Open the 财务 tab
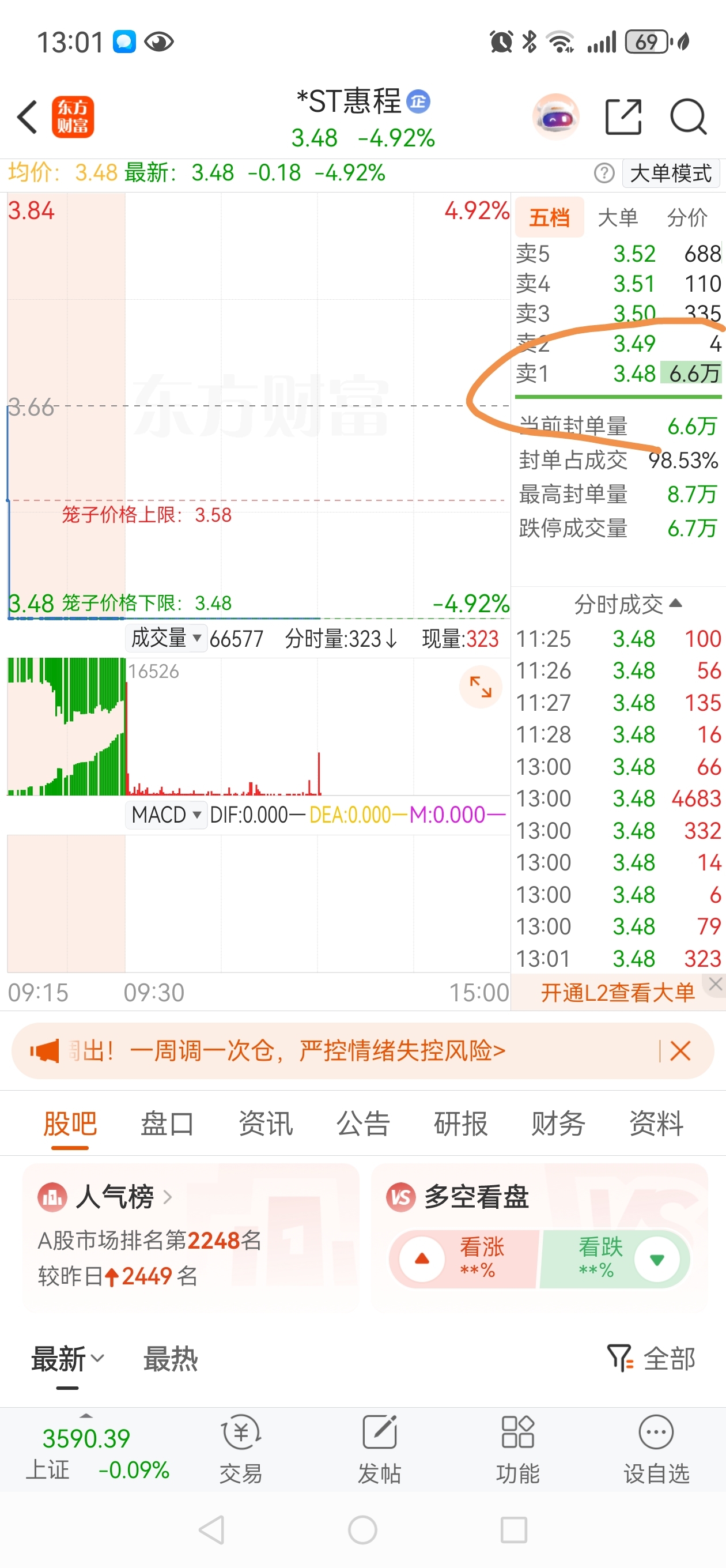The height and width of the screenshot is (1568, 726). (x=558, y=1123)
